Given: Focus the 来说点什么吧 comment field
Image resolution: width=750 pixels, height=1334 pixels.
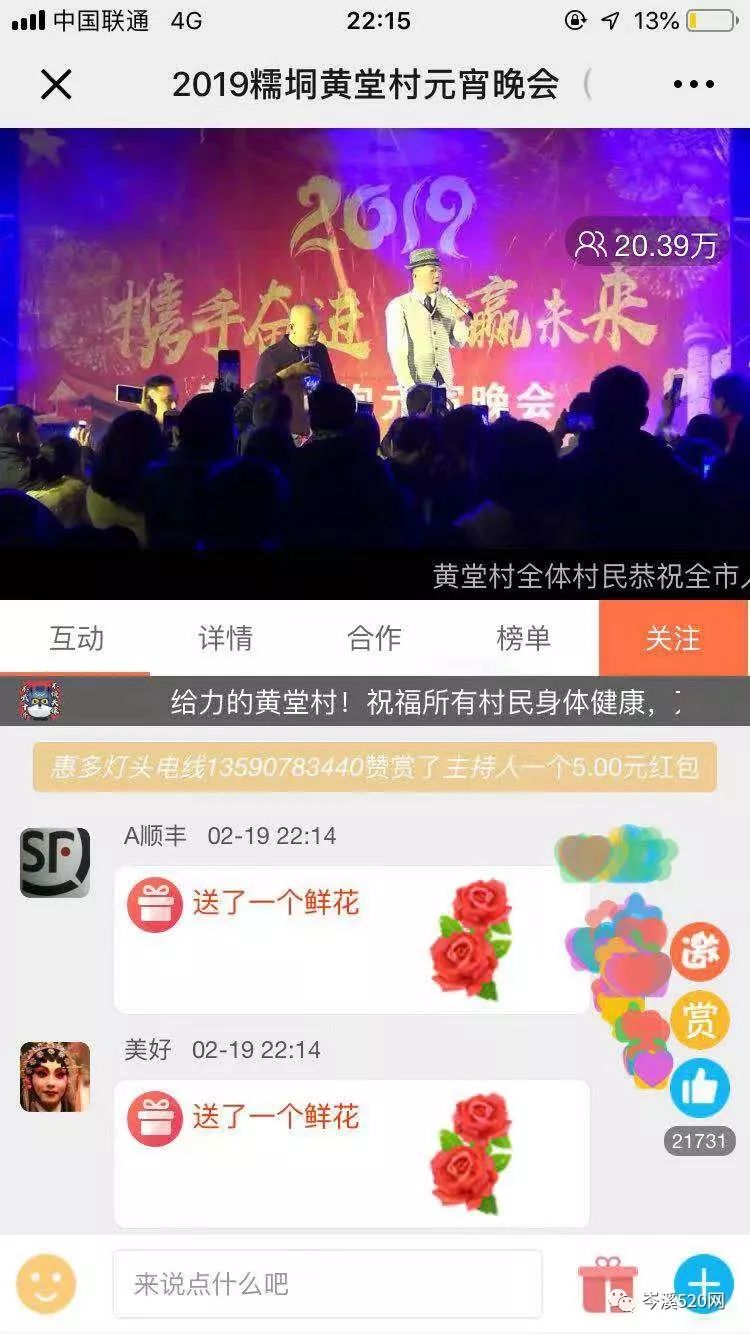Looking at the screenshot, I should tap(327, 1284).
